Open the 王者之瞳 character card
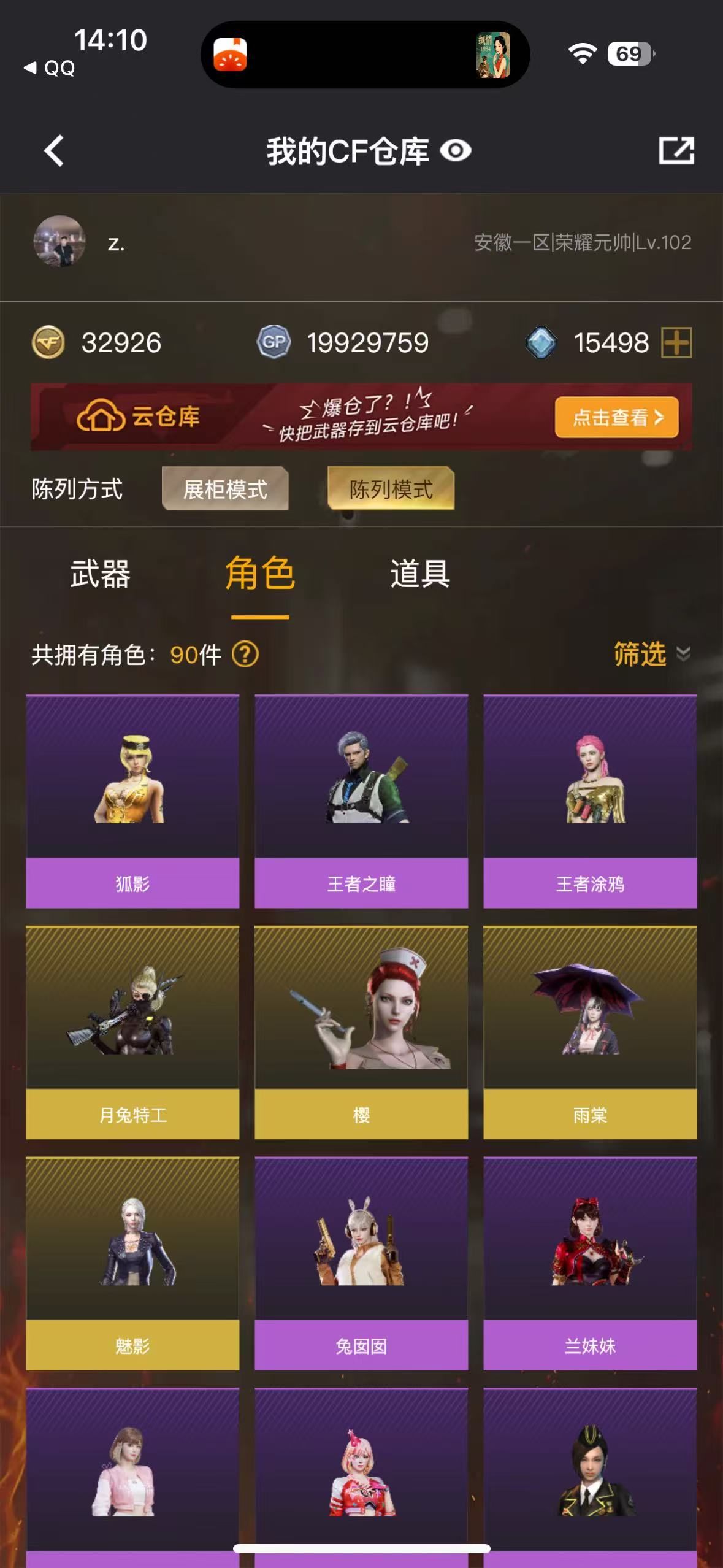The image size is (723, 1568). [x=361, y=801]
